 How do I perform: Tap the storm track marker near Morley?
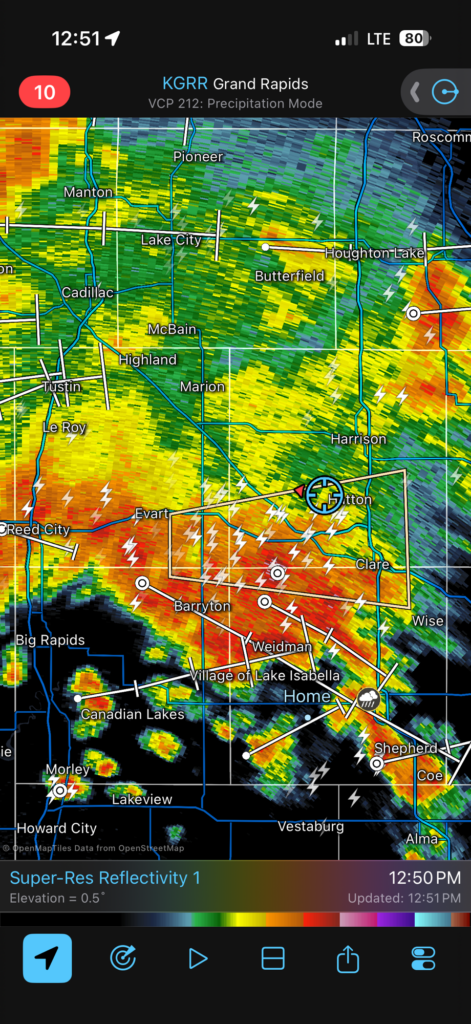59,791
